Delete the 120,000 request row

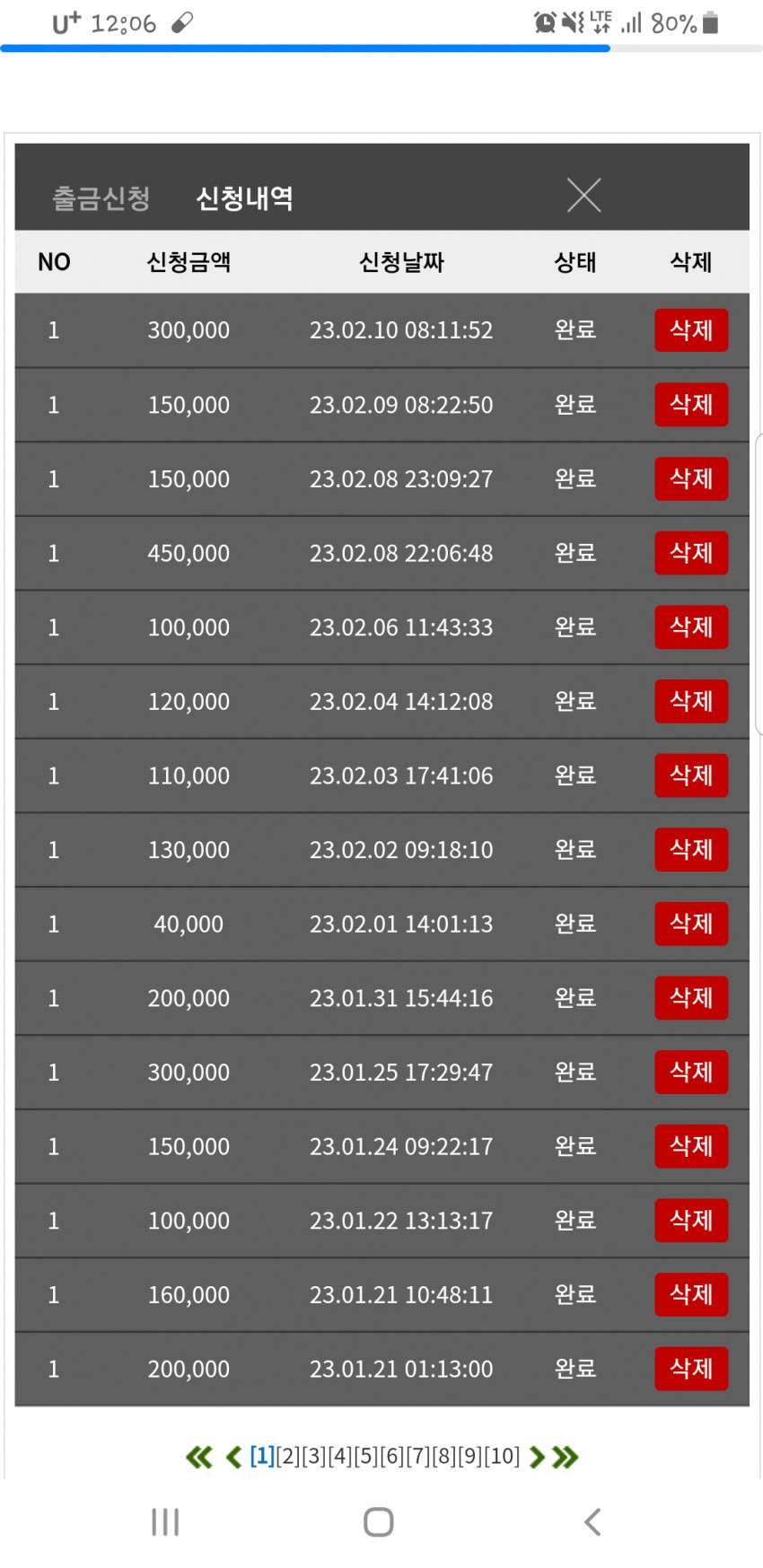pyautogui.click(x=691, y=701)
